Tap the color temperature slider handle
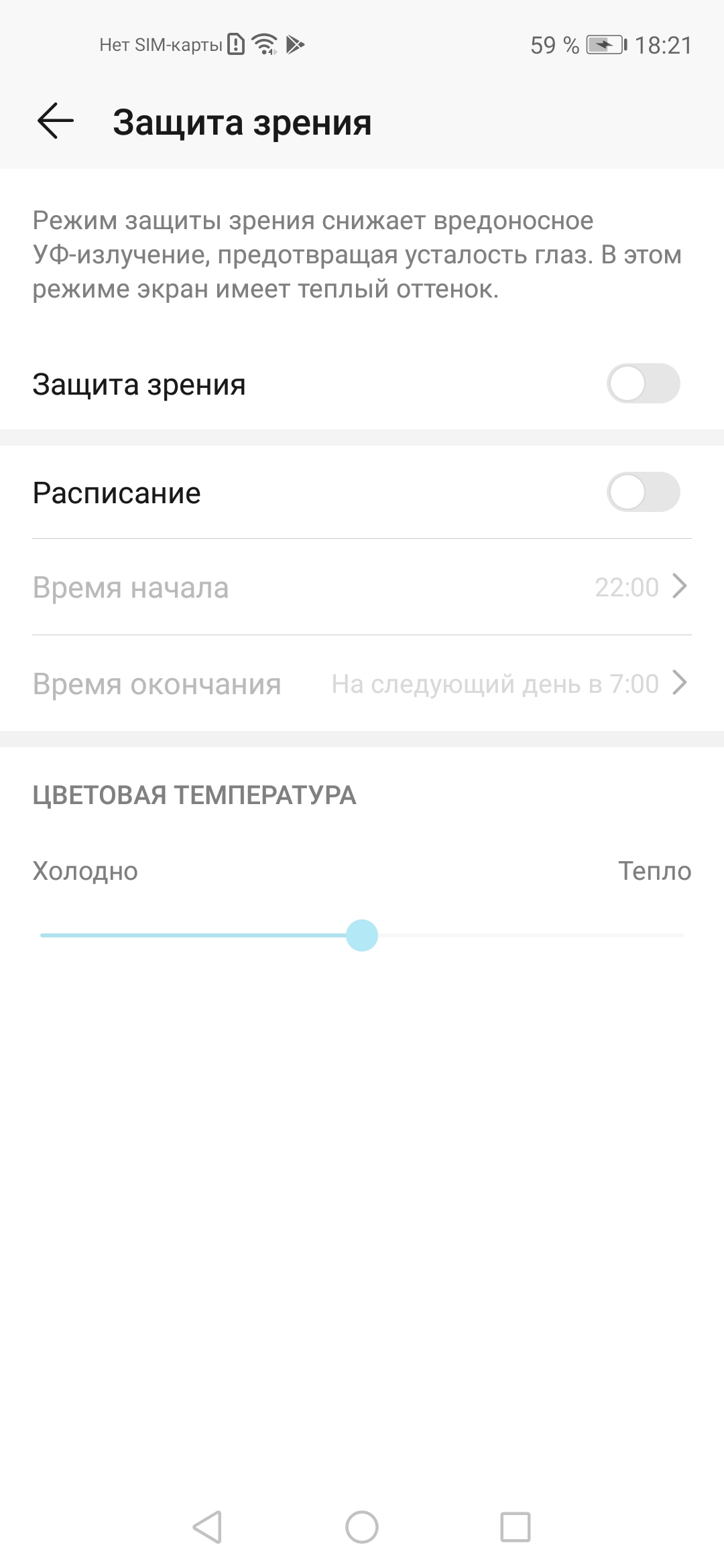This screenshot has height=1568, width=724. [x=362, y=935]
